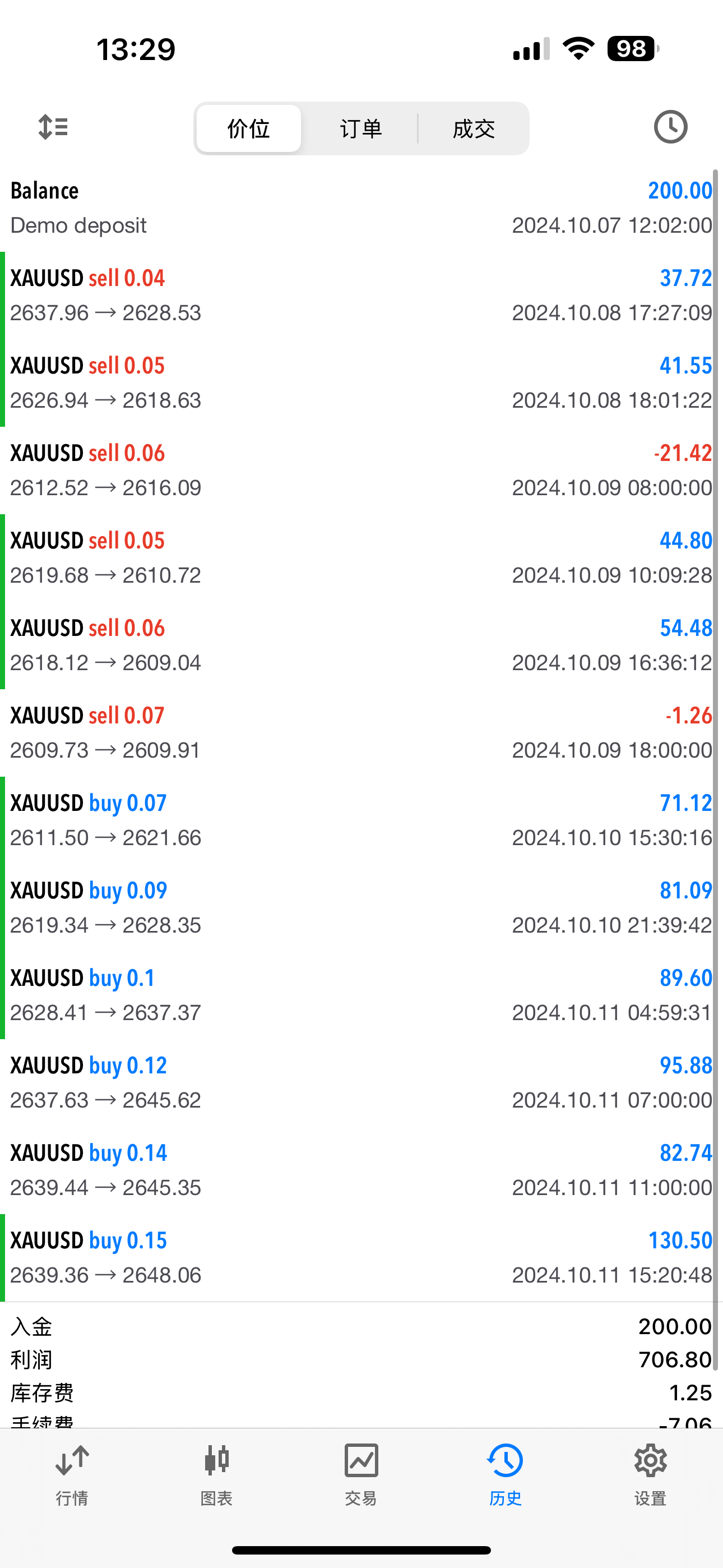The image size is (723, 1568).
Task: Select the 价位 segment
Action: [248, 128]
